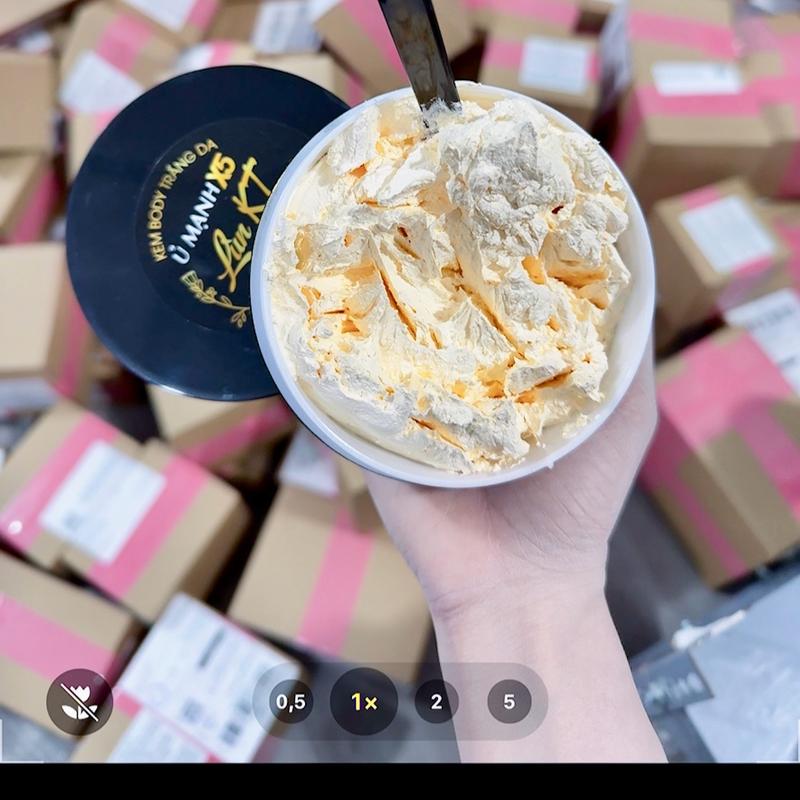Select the 5 telephoto zoom
The height and width of the screenshot is (800, 800).
(x=509, y=702)
